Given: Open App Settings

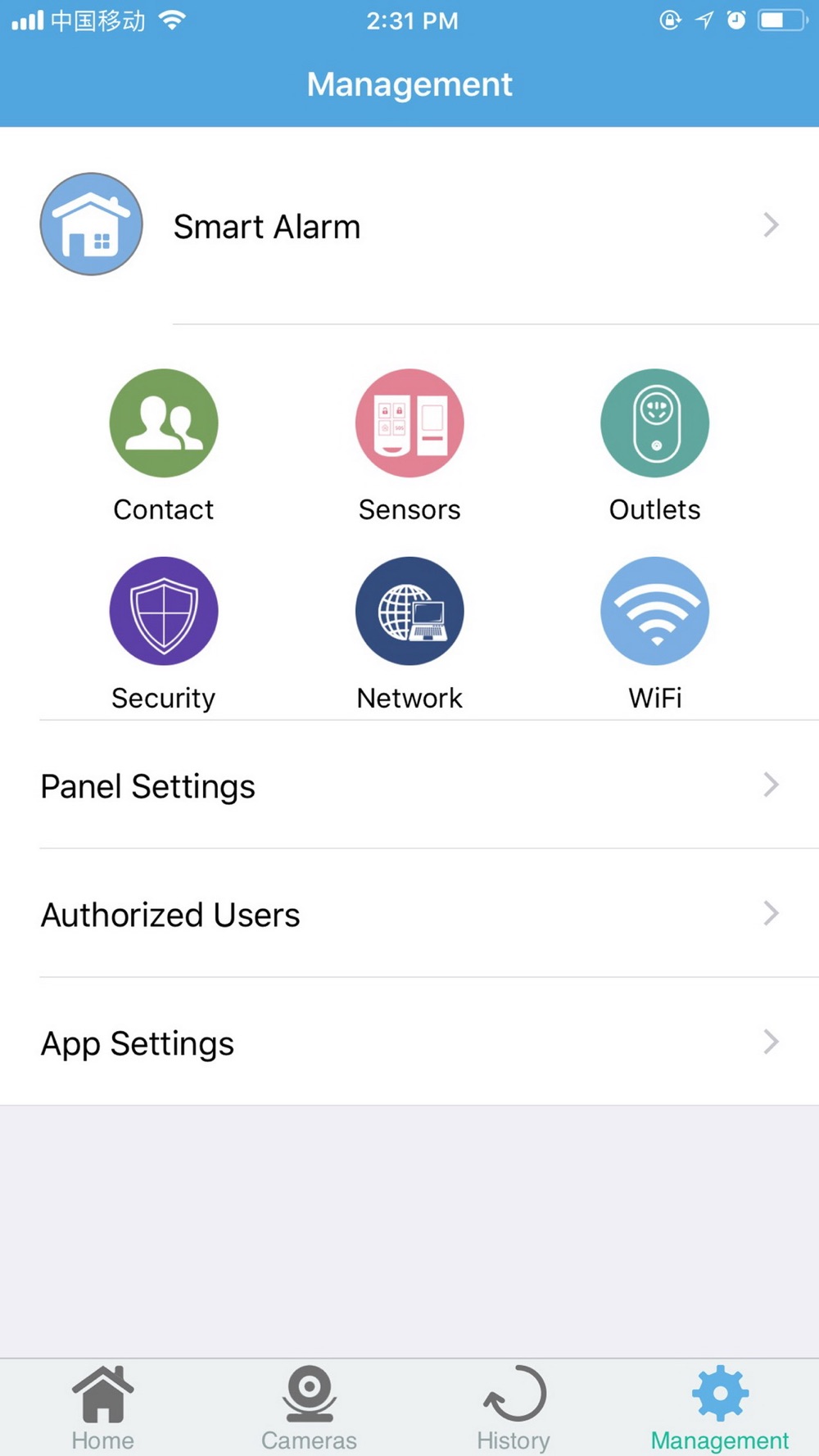Looking at the screenshot, I should 409,1042.
